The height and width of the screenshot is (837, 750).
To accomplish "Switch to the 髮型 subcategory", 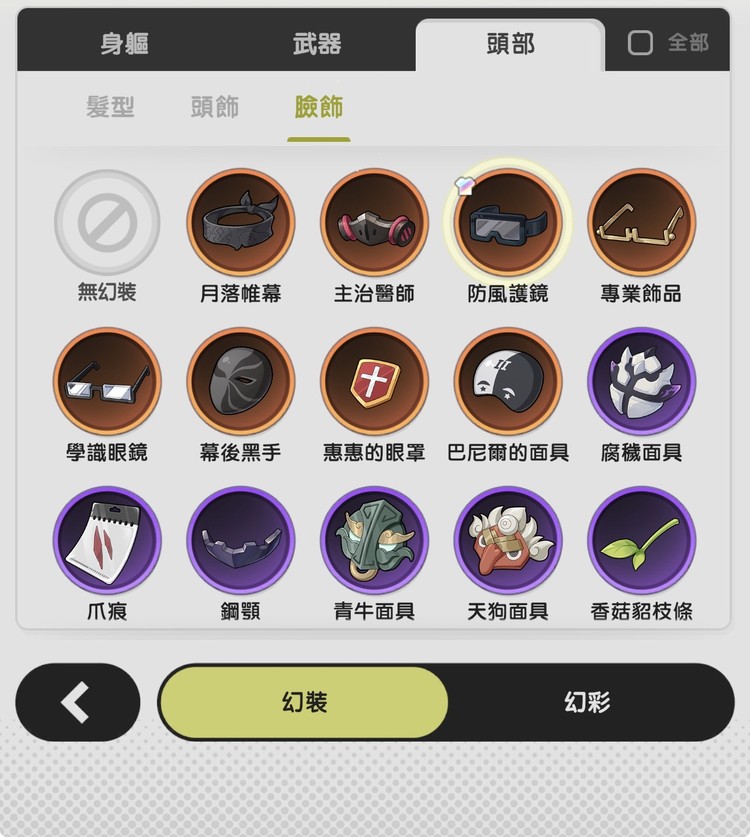I will tap(110, 108).
